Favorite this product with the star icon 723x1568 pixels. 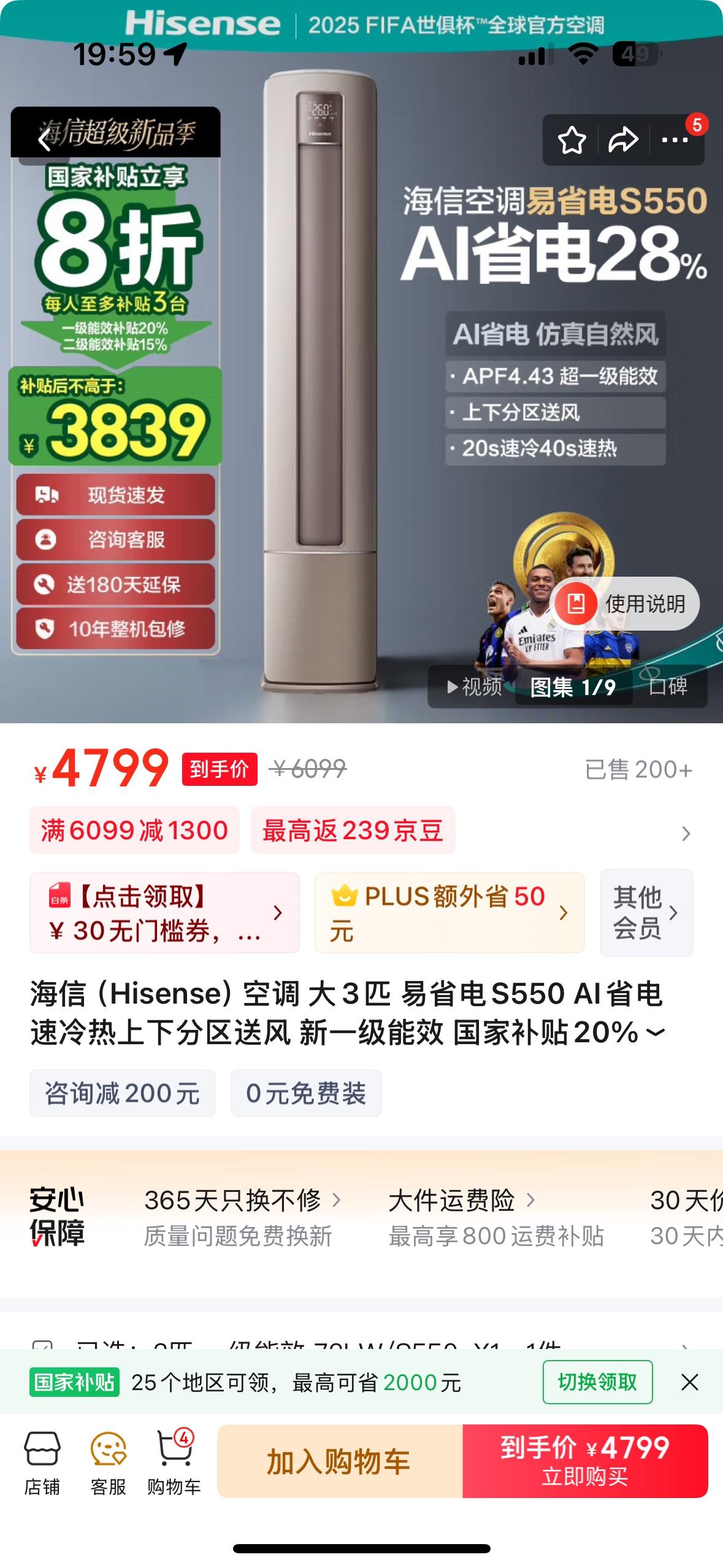click(x=572, y=140)
